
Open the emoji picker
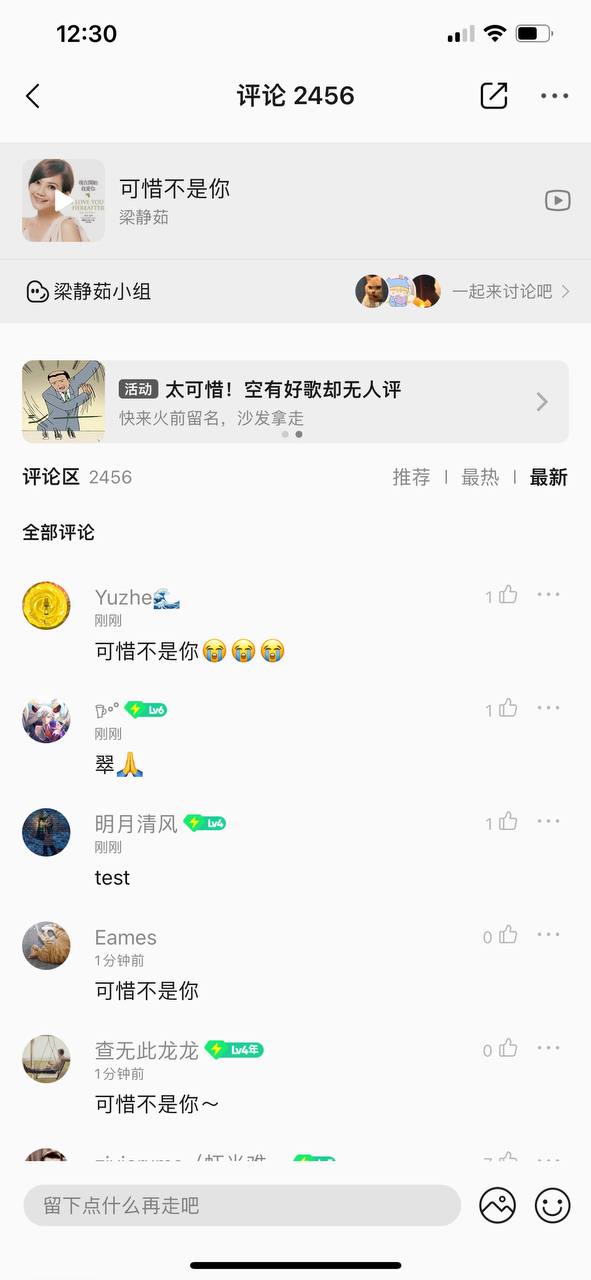pyautogui.click(x=552, y=1205)
